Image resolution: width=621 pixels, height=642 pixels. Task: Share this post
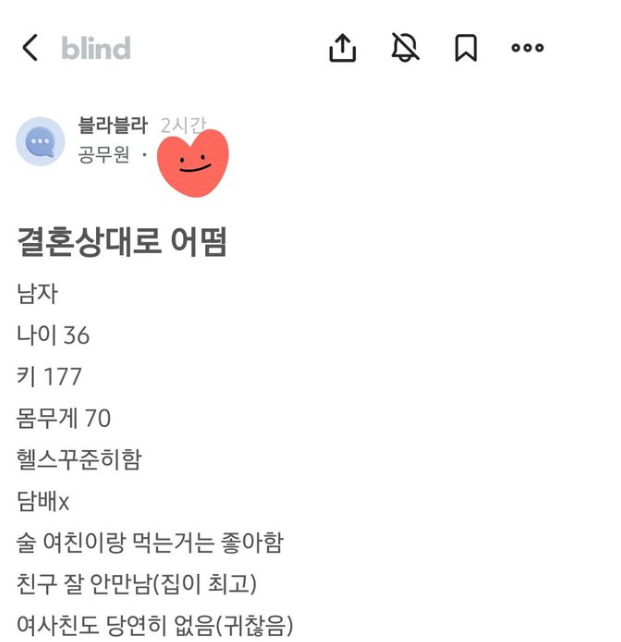pyautogui.click(x=342, y=47)
